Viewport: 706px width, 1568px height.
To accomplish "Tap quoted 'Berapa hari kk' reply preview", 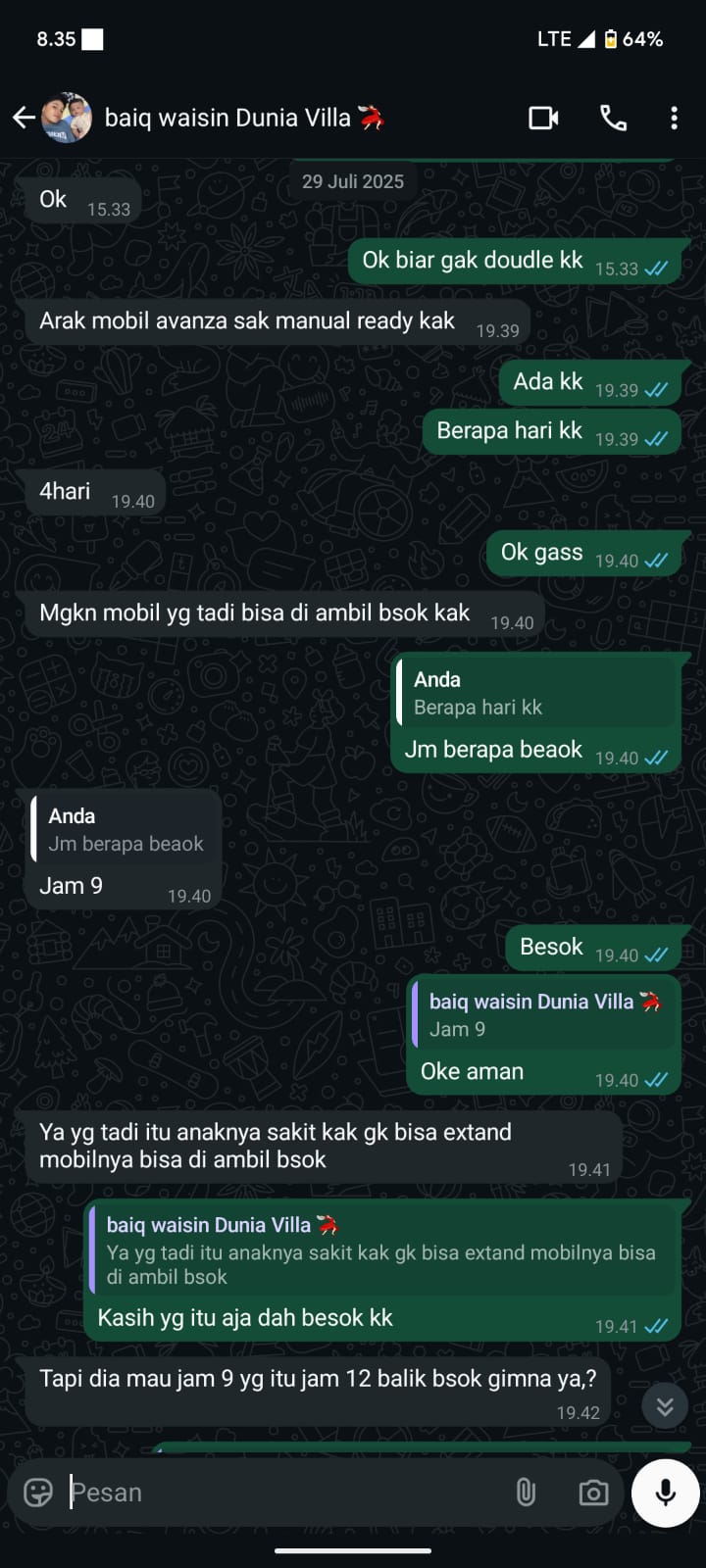I will pyautogui.click(x=537, y=694).
